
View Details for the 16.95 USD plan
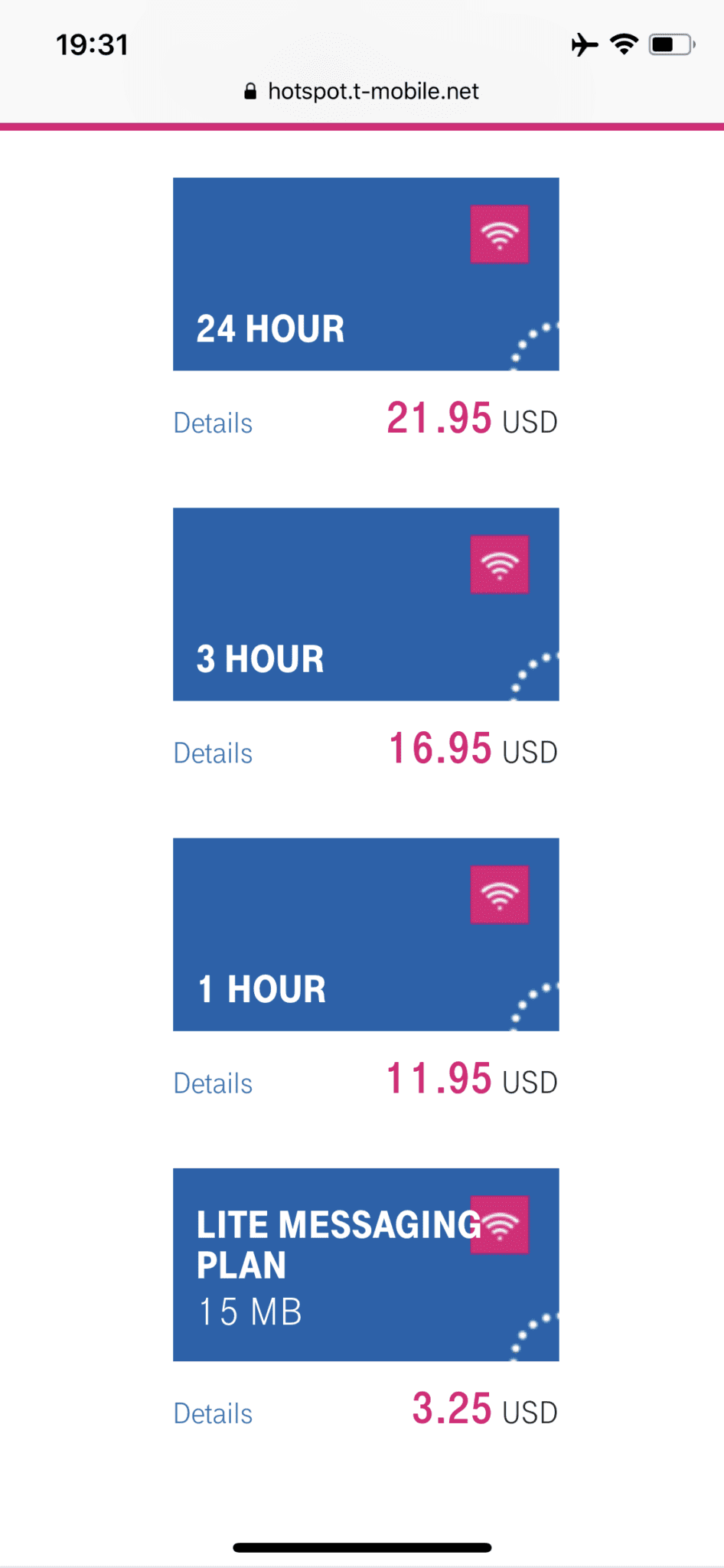pos(213,753)
